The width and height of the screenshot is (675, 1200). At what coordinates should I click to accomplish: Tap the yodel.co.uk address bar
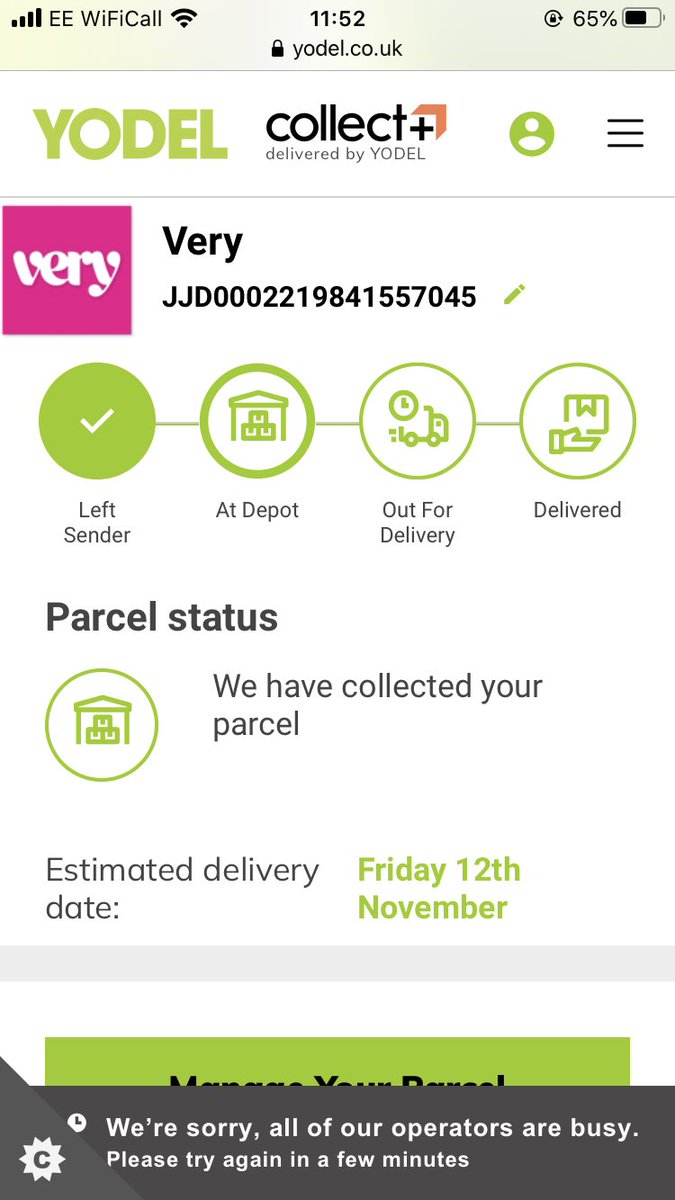[337, 49]
